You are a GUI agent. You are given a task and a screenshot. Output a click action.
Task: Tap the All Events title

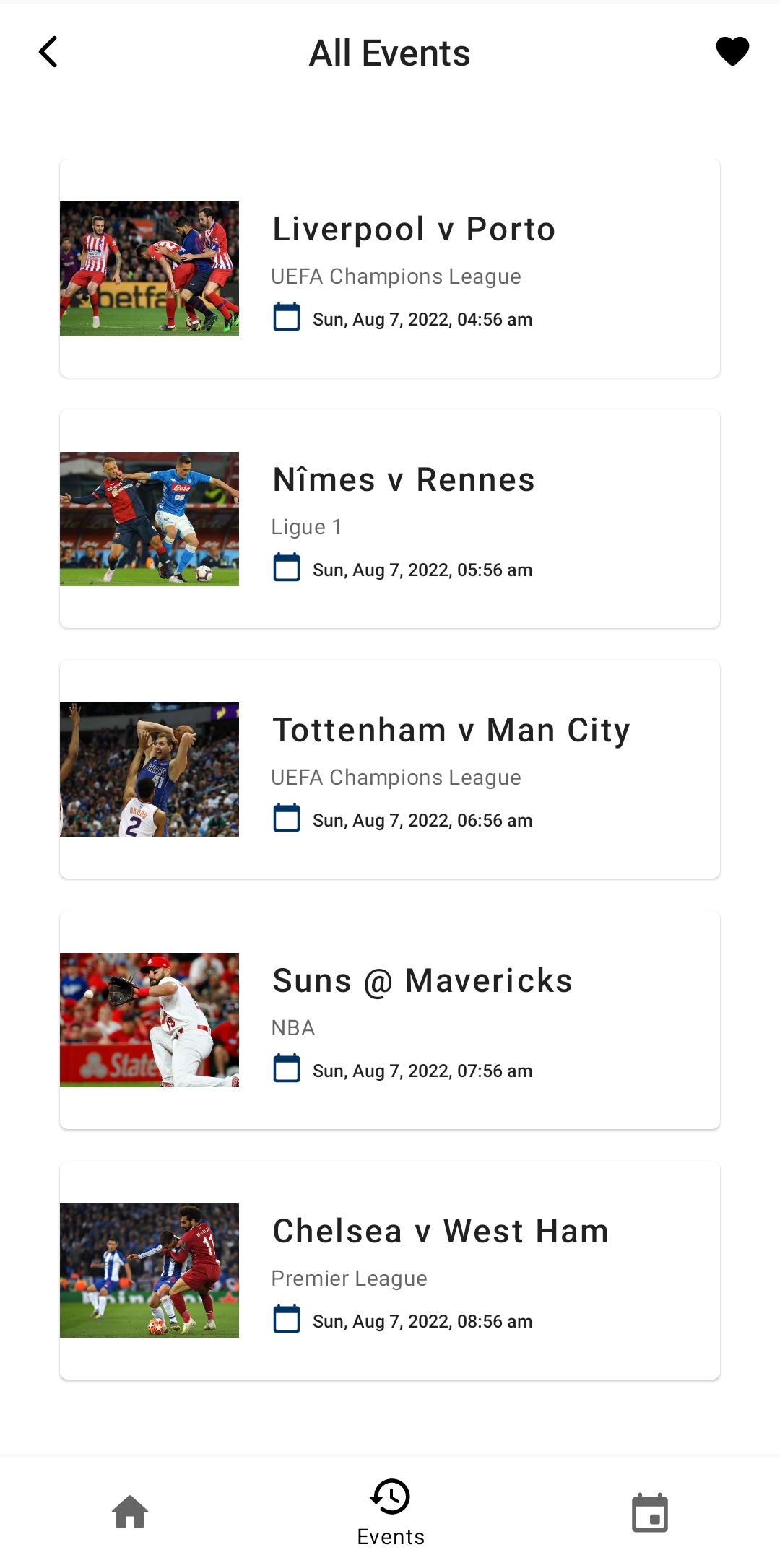click(x=390, y=52)
